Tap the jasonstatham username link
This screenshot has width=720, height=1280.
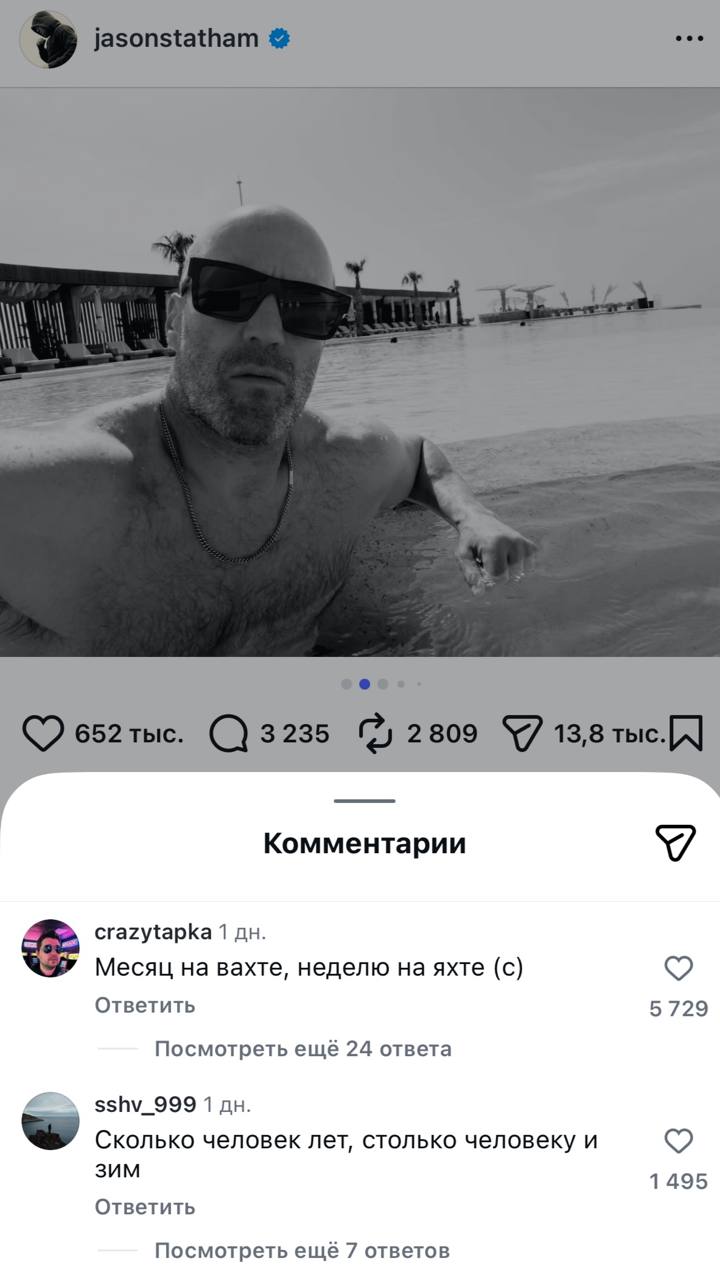pos(175,39)
